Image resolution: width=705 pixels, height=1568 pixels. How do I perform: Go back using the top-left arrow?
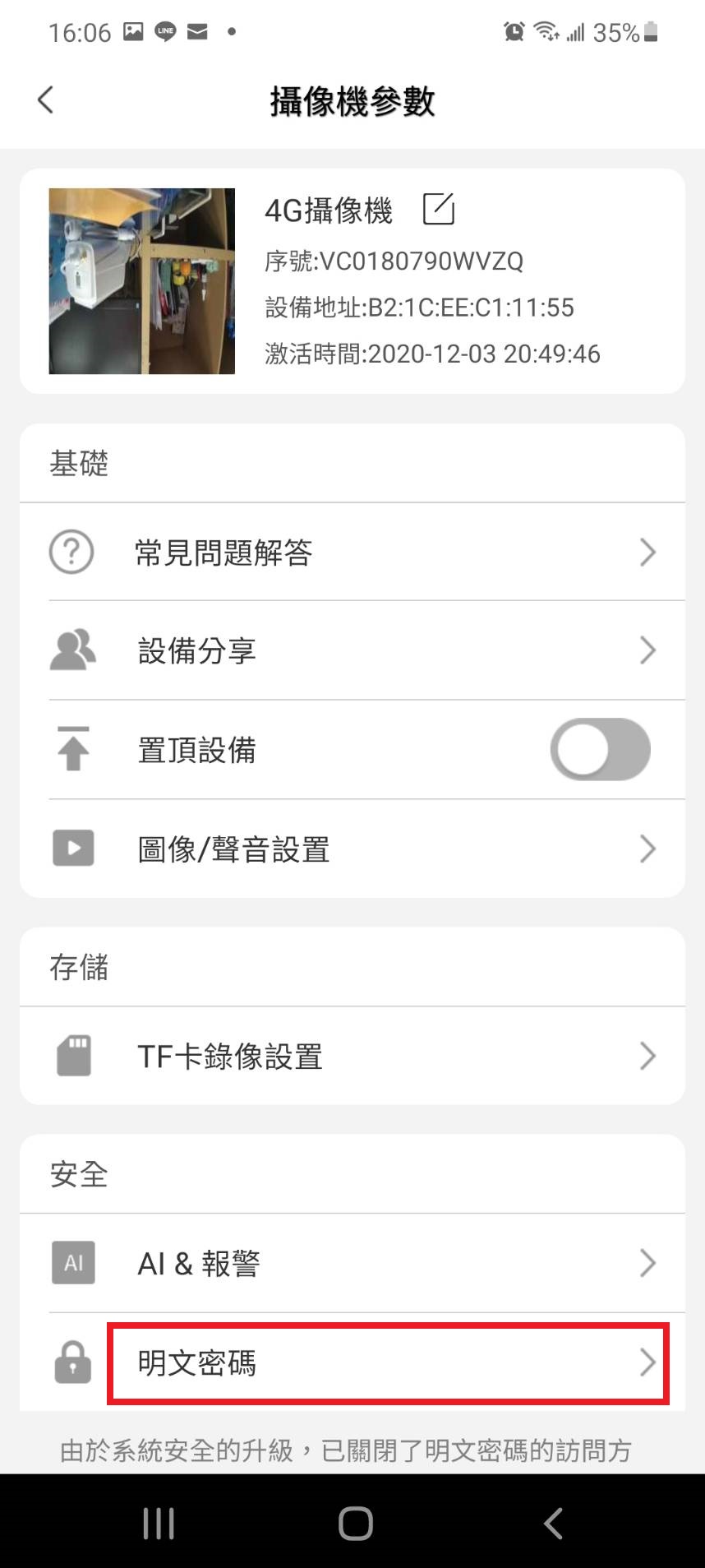(45, 100)
